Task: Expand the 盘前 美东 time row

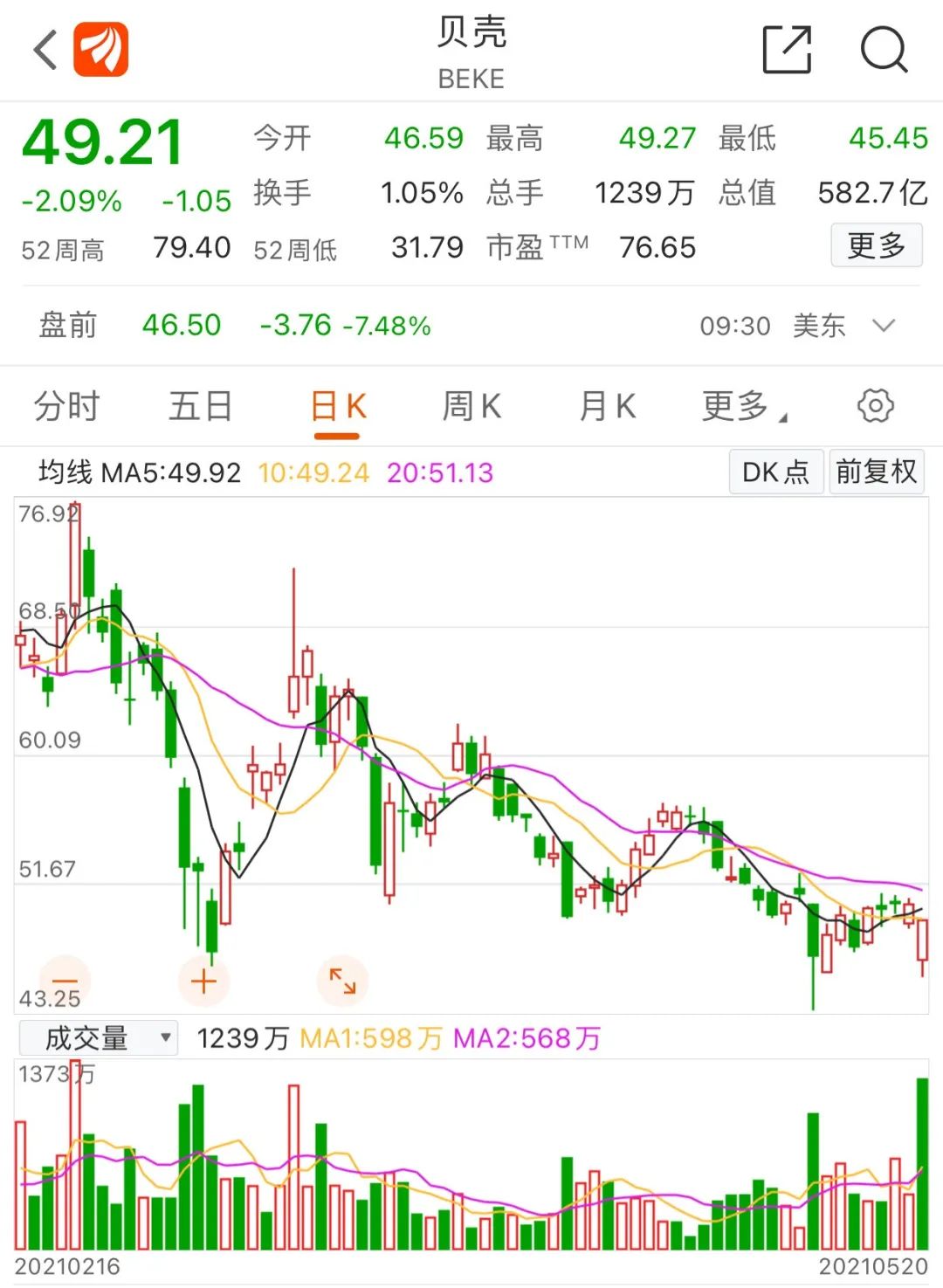Action: pos(884,326)
